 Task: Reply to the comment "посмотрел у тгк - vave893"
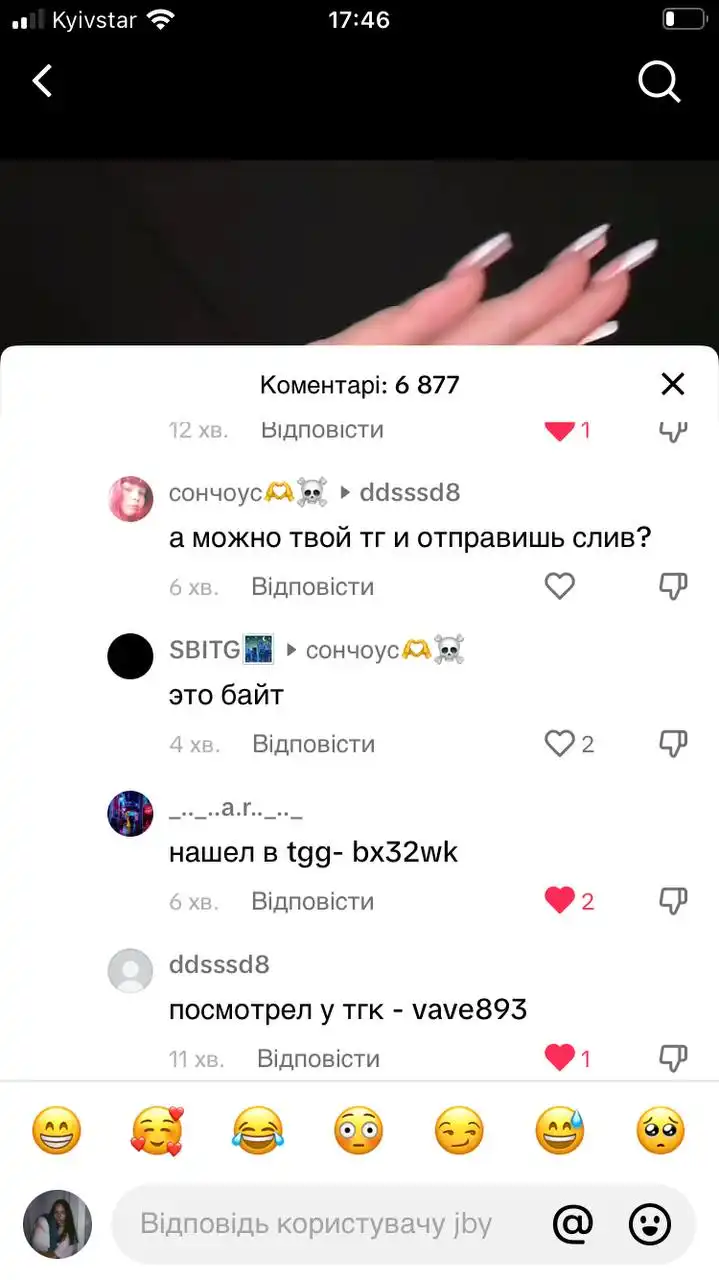coord(318,1058)
